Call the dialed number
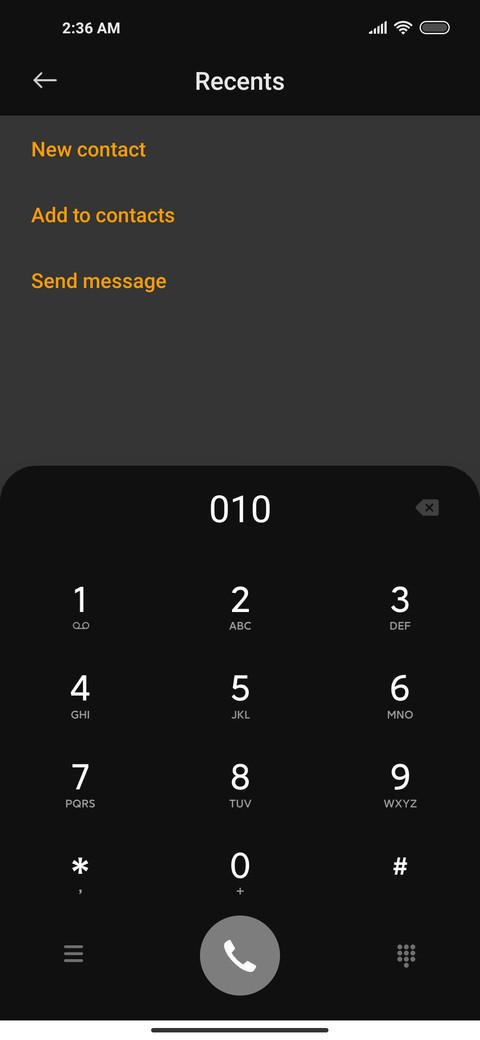This screenshot has width=480, height=1040. 240,955
